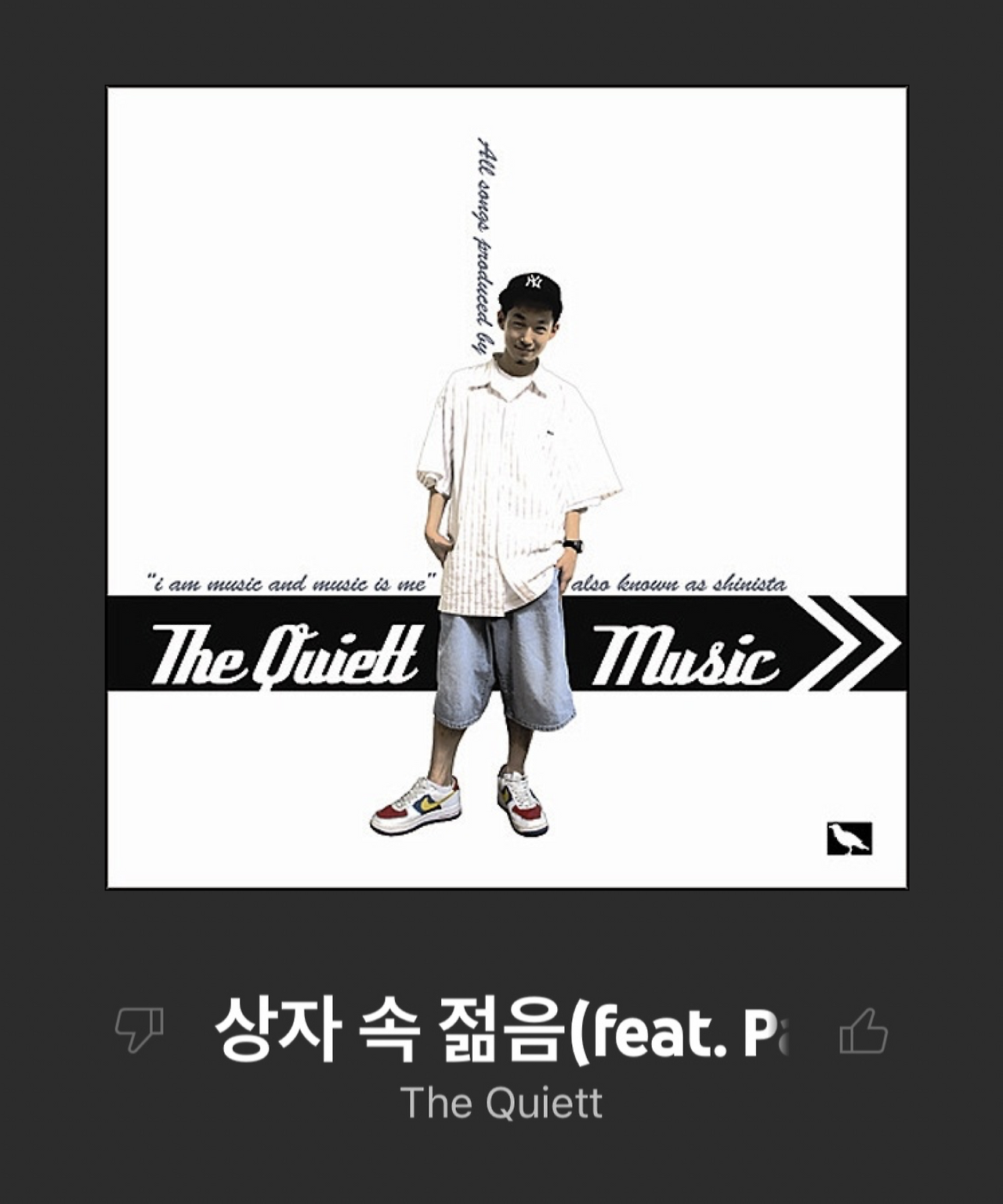Dislike the song with the thumbs-down icon
Viewport: 1003px width, 1204px height.
click(x=139, y=1029)
